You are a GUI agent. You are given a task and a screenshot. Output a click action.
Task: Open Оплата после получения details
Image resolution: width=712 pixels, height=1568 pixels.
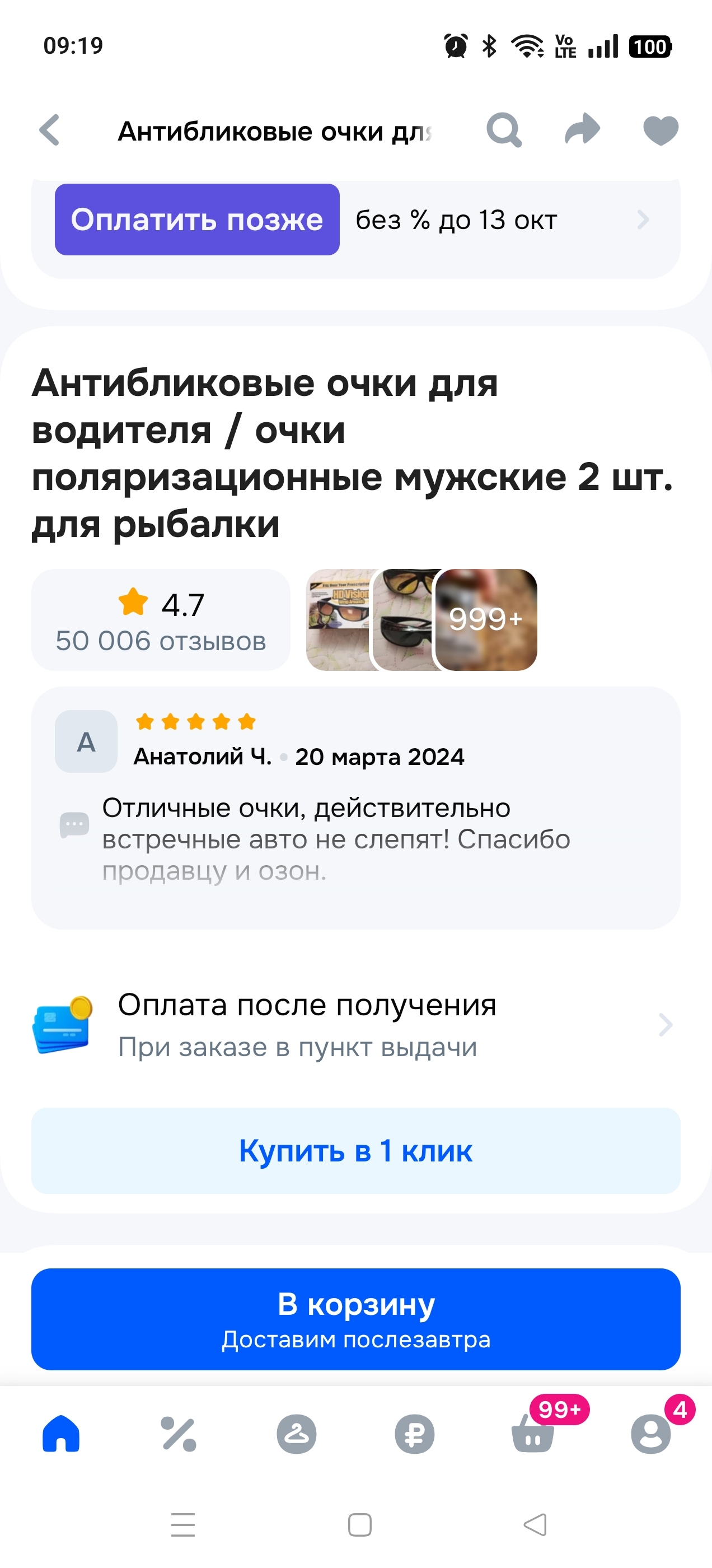click(355, 1025)
